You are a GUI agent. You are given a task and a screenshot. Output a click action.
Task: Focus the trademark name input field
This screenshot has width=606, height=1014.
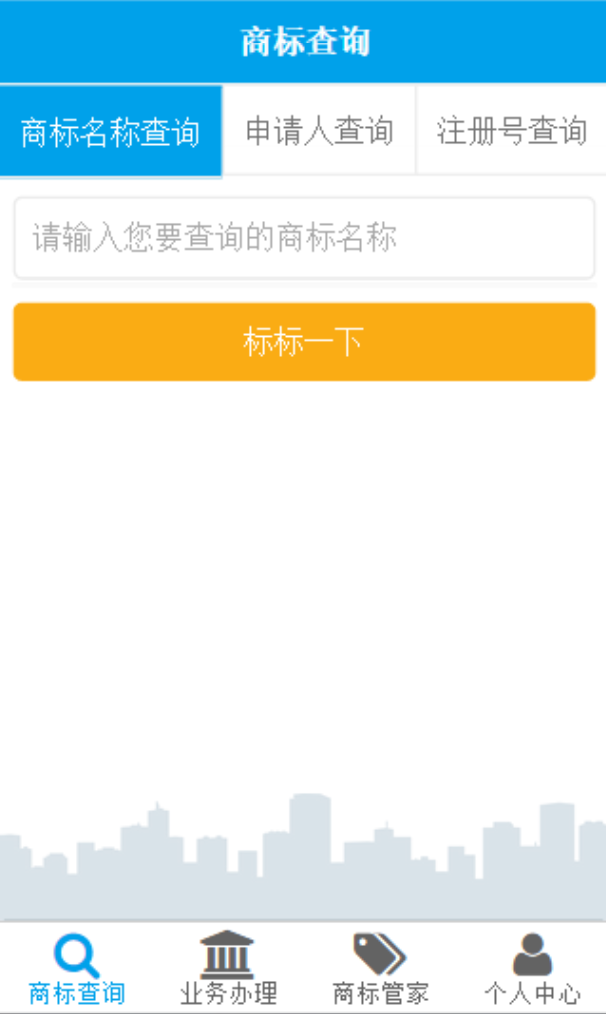click(304, 238)
